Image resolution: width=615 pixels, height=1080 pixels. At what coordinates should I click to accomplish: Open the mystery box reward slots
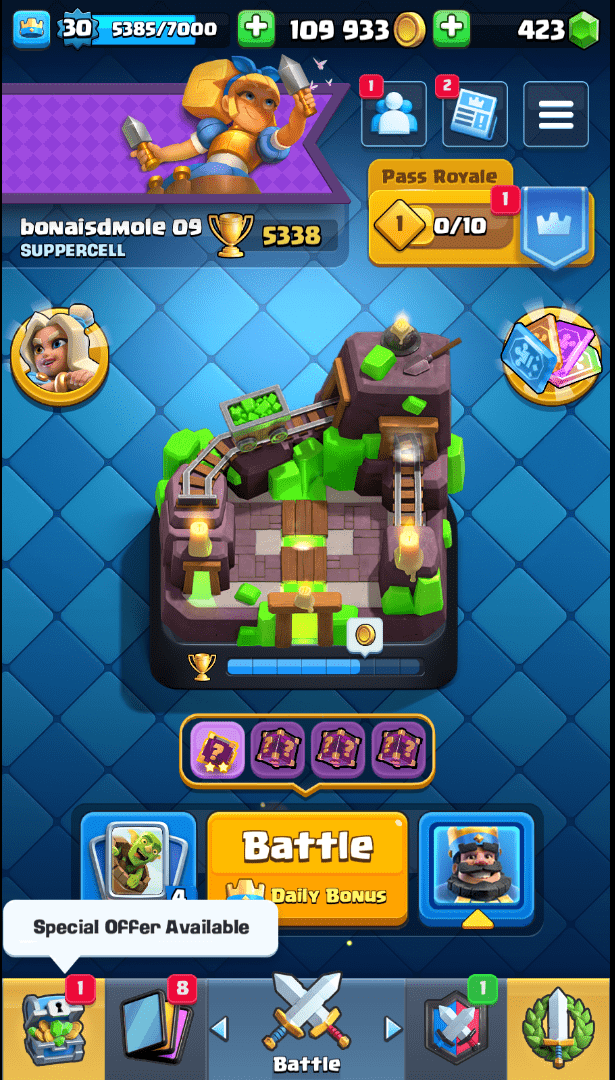[x=307, y=750]
